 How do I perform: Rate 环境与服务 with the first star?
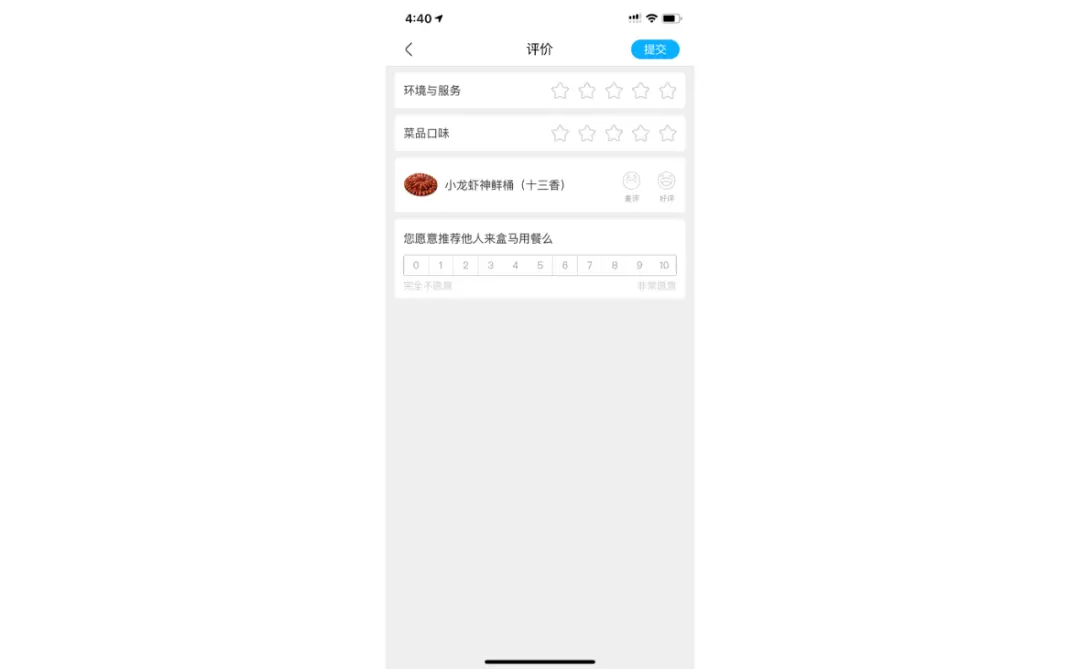560,91
